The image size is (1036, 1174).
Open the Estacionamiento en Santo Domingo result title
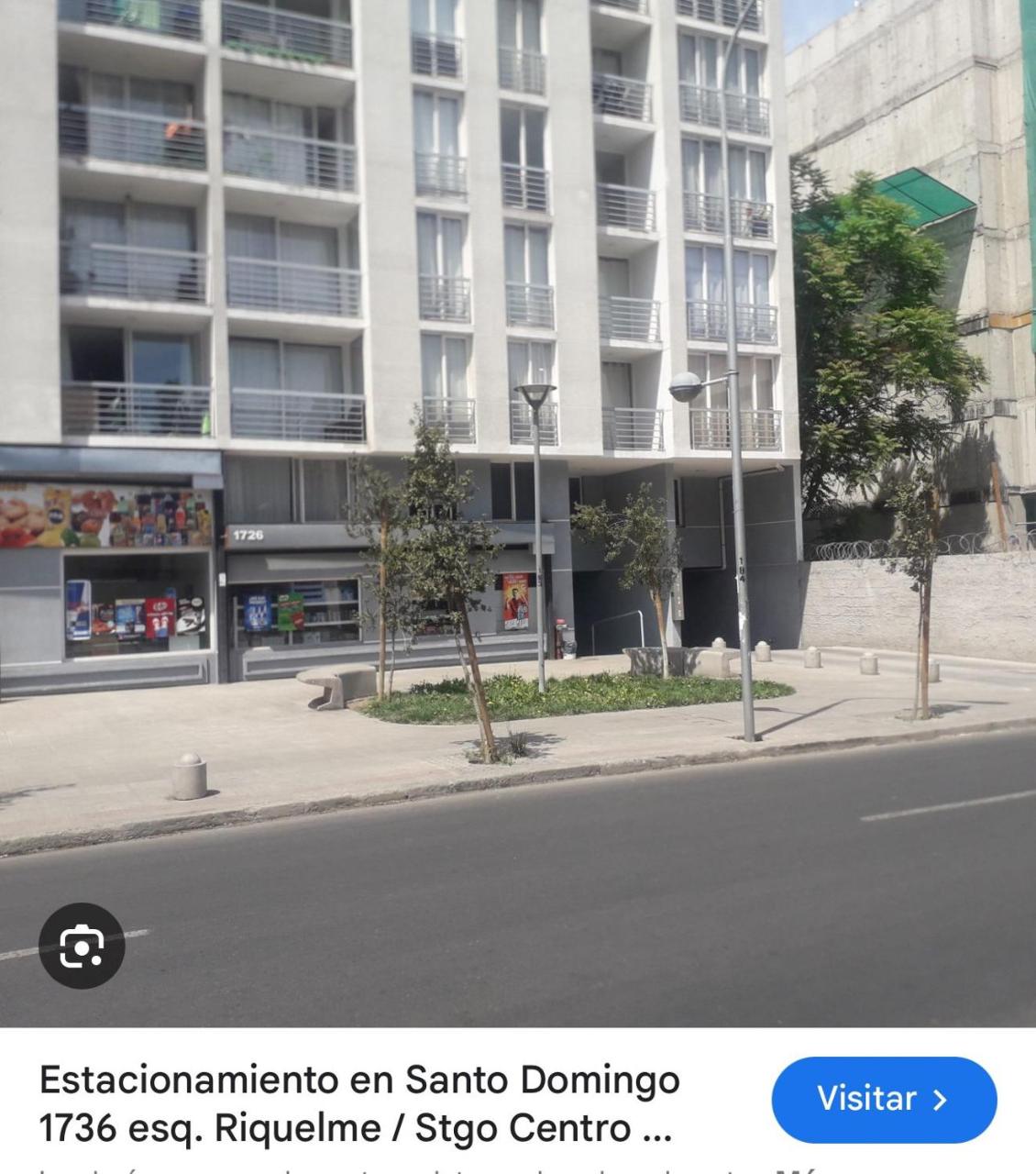359,1103
